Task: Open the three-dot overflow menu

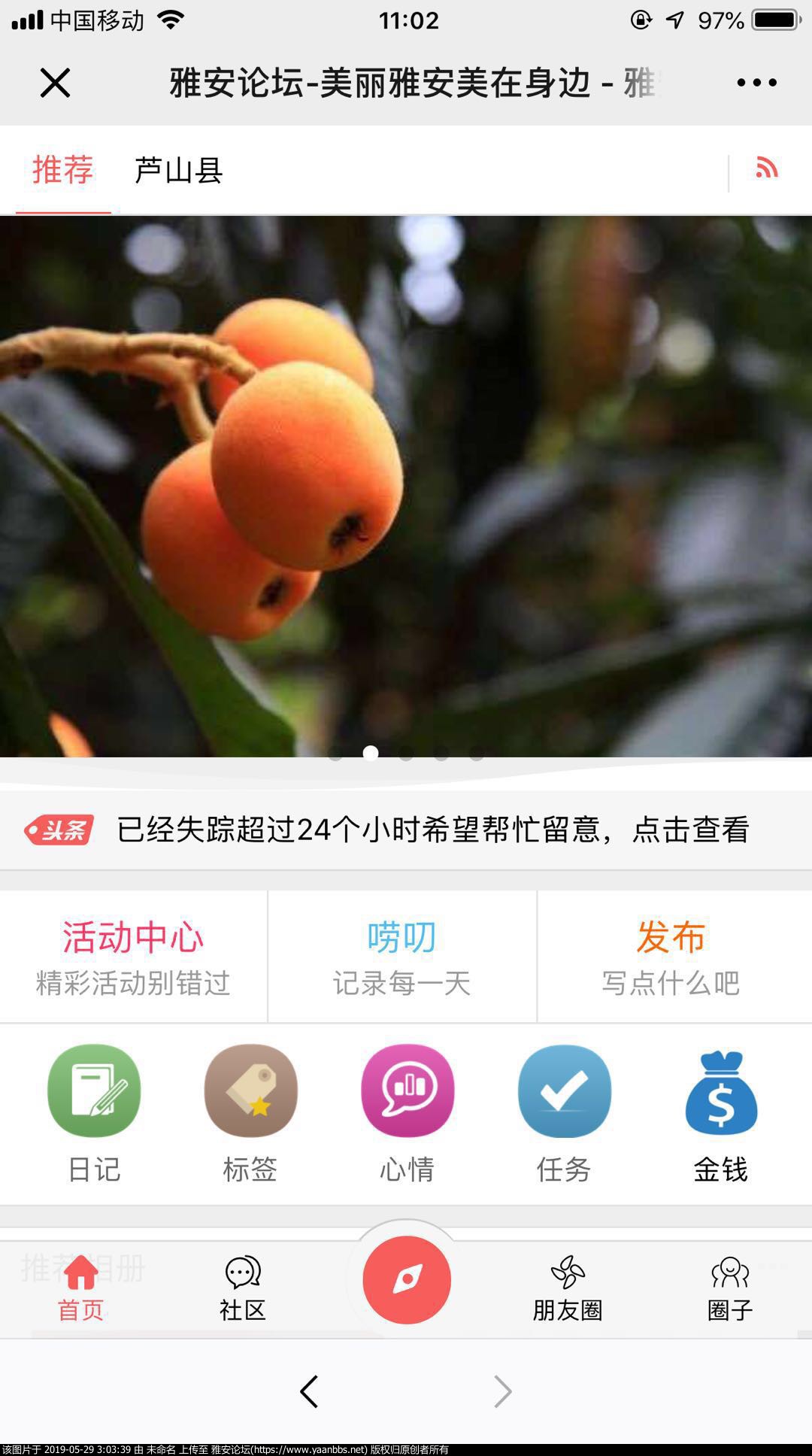Action: coord(756,83)
